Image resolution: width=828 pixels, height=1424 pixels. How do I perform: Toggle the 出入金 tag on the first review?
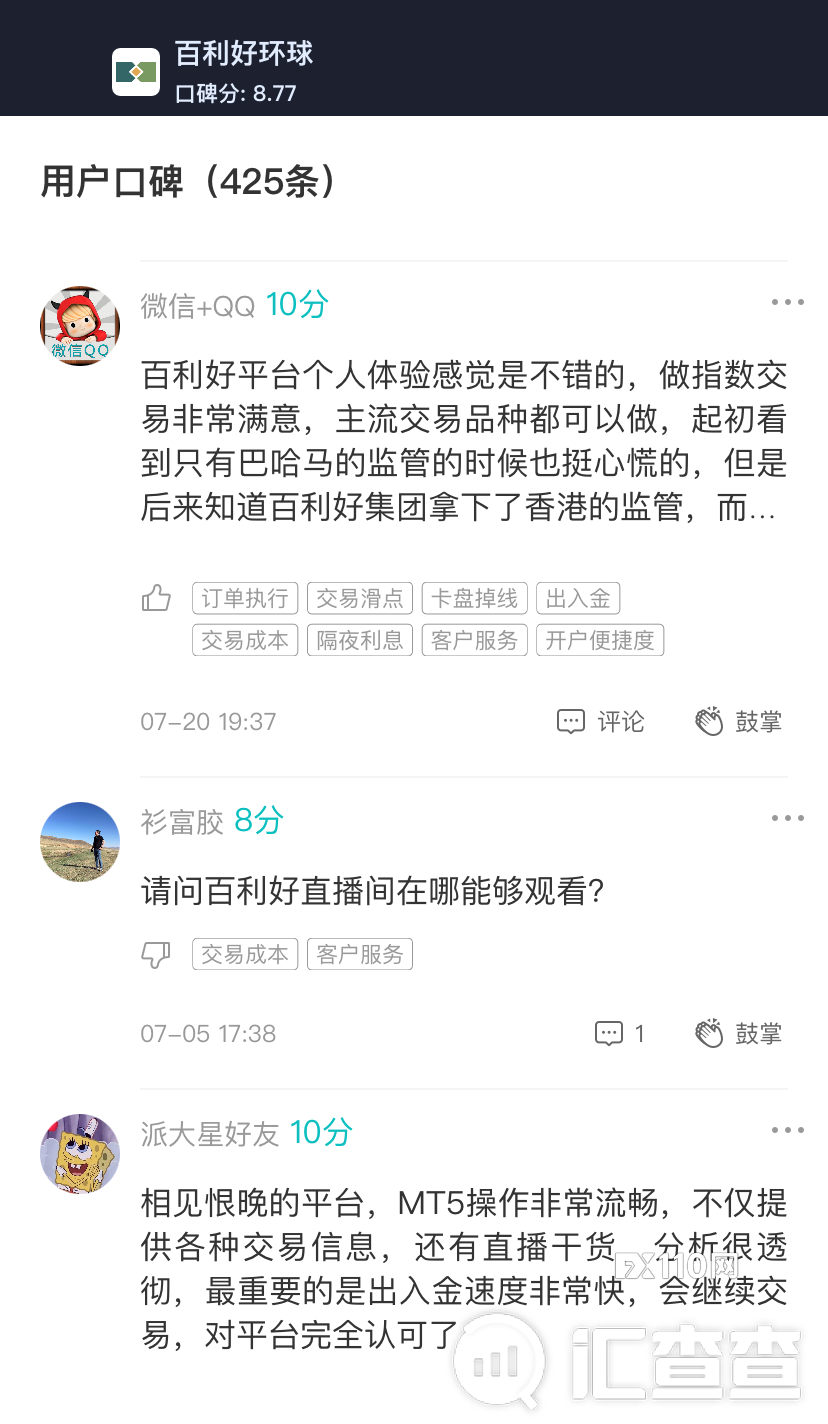click(x=580, y=597)
